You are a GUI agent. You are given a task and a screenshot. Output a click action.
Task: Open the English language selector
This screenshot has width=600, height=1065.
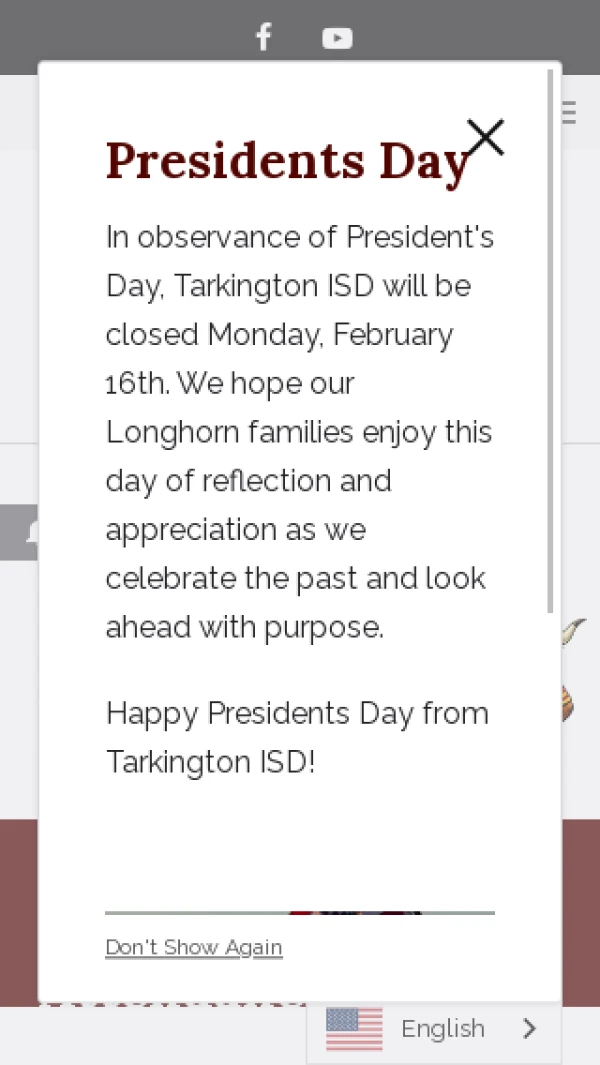[x=434, y=1029]
